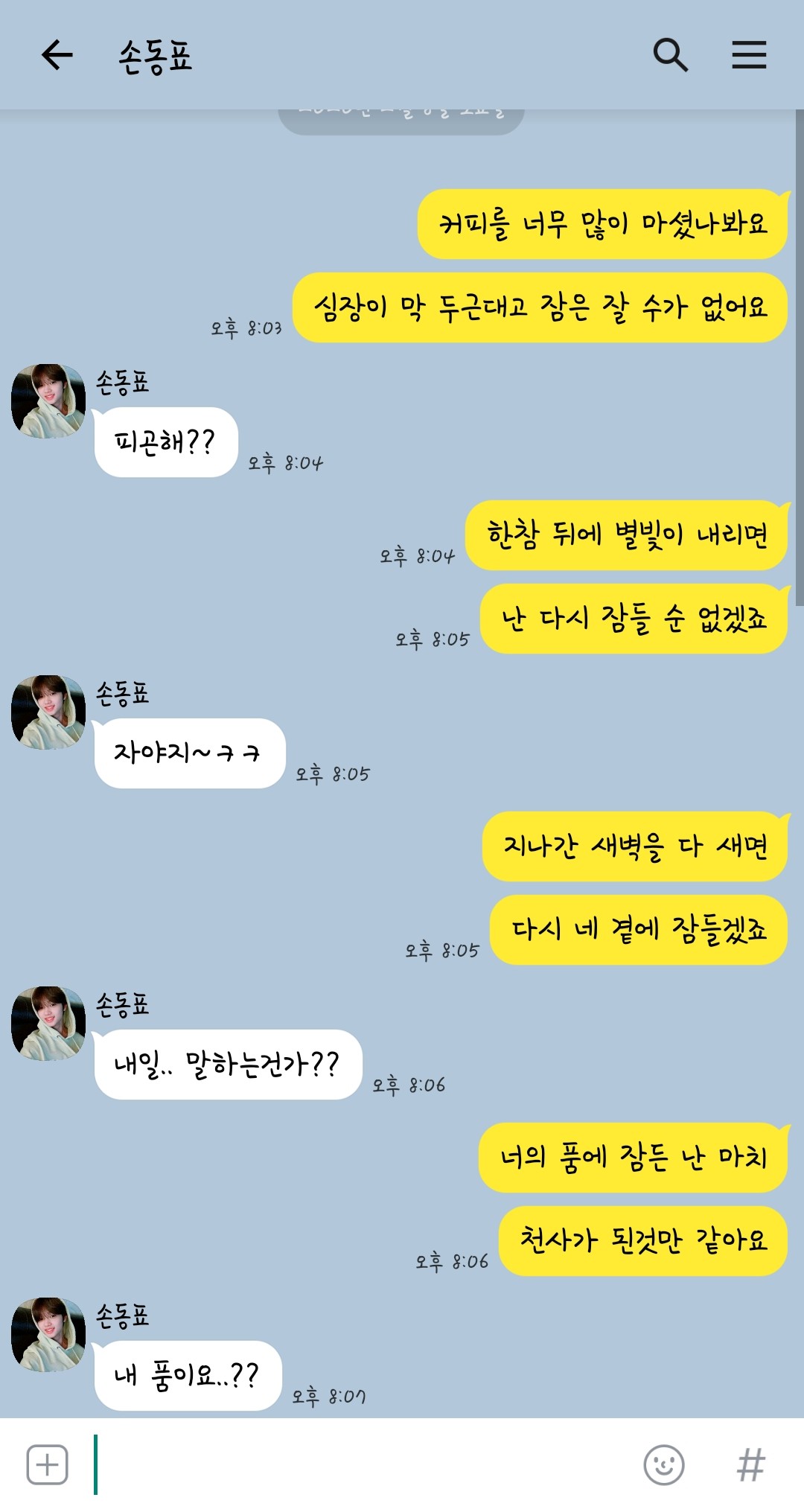The width and height of the screenshot is (804, 1512).
Task: Open the plus attachment menu
Action: coord(48,1464)
